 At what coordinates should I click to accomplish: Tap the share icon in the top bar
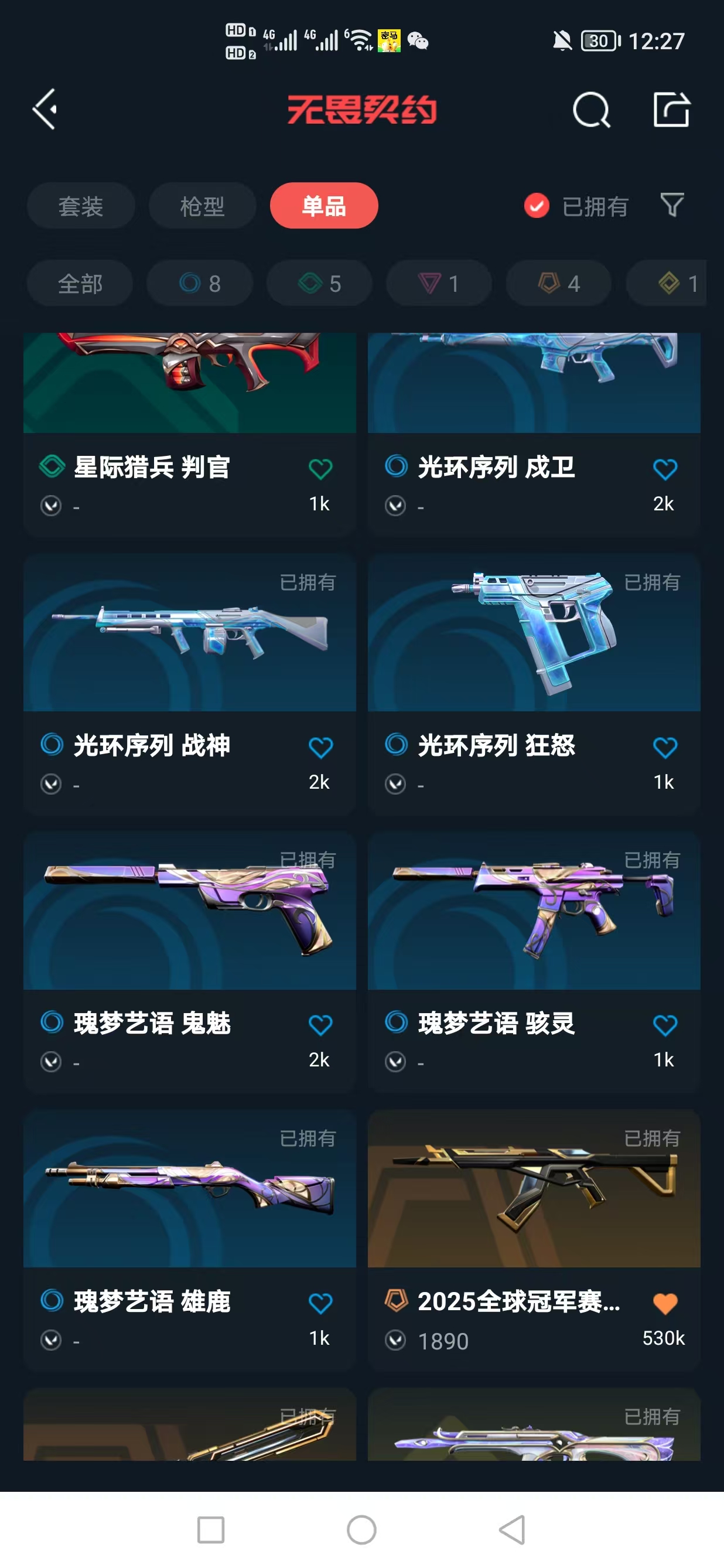(x=671, y=110)
